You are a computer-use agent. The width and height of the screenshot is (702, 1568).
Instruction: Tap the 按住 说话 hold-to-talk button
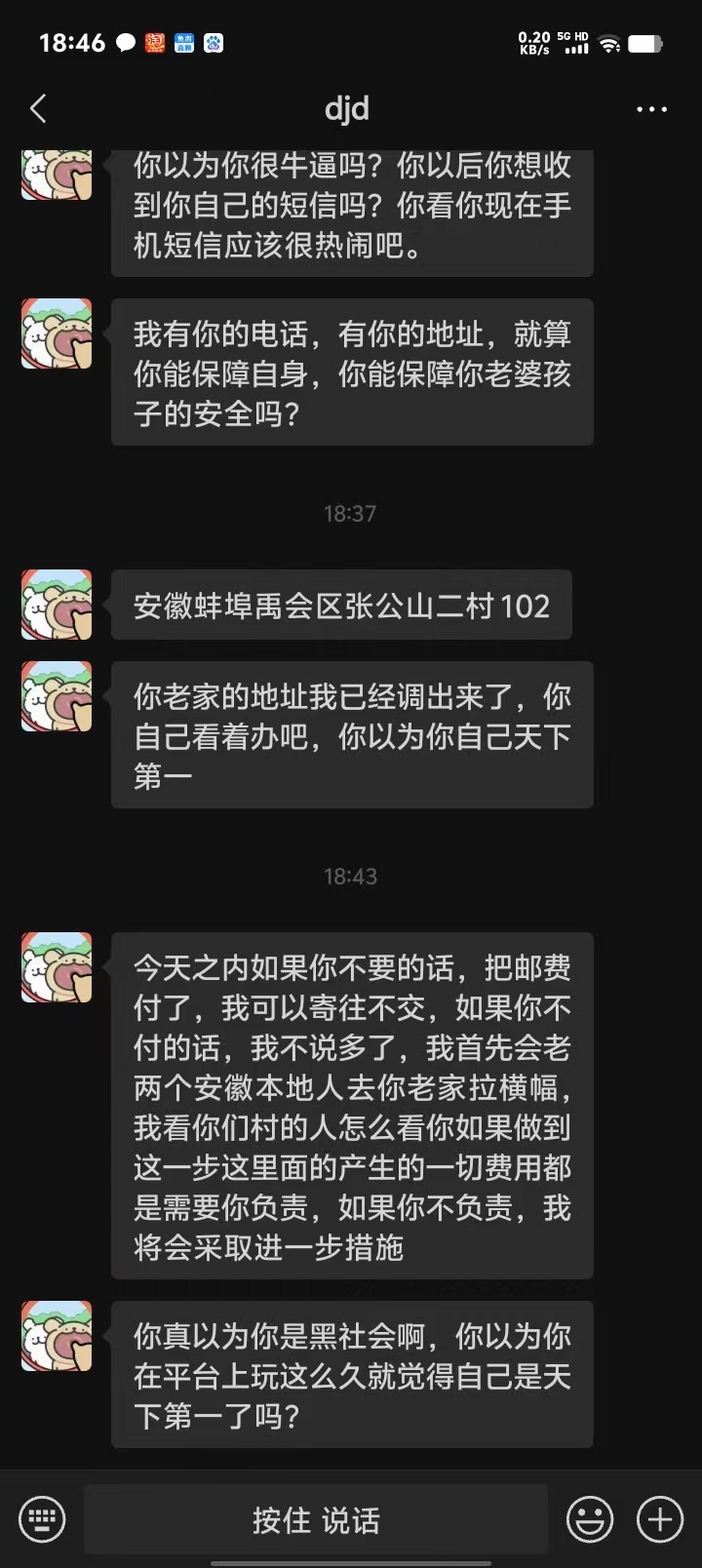(x=316, y=1519)
